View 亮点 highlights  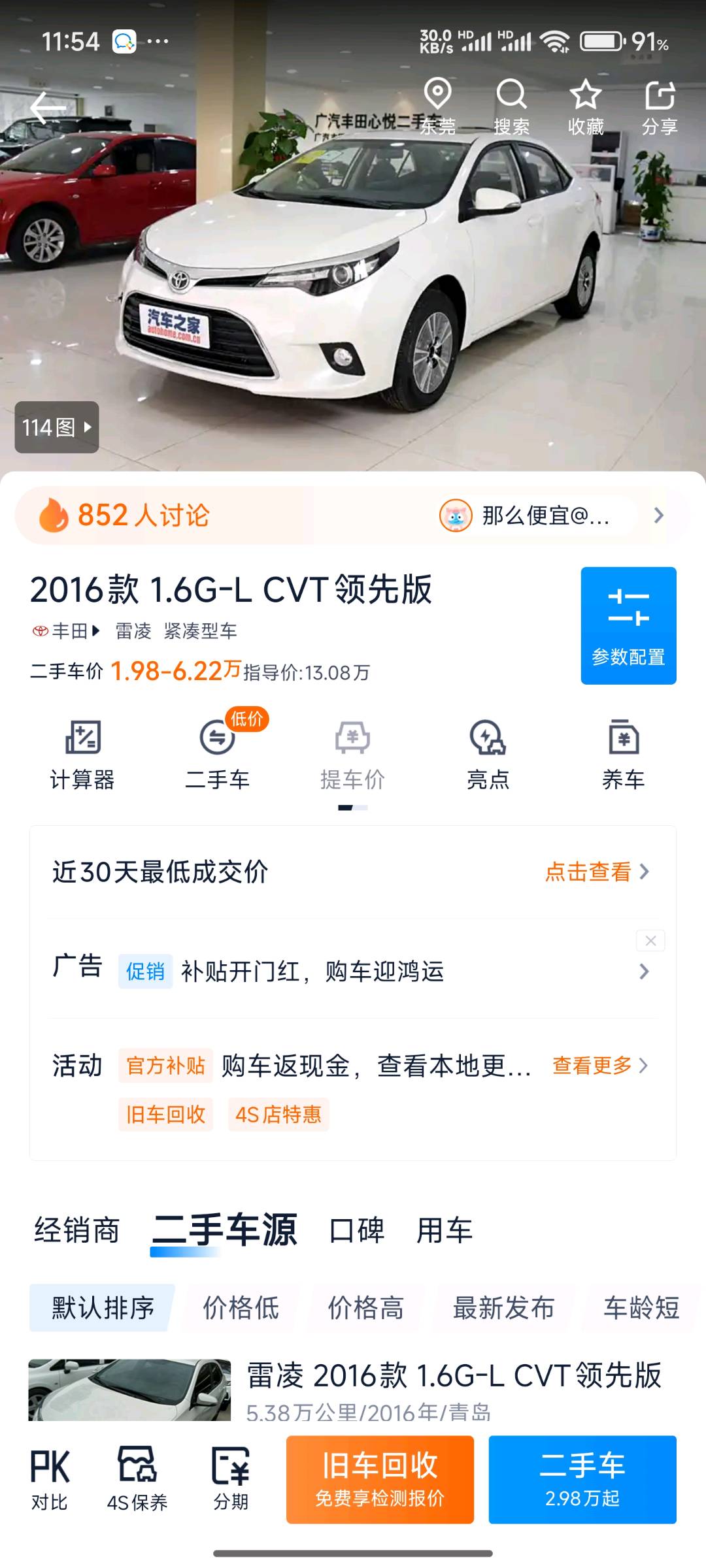488,755
